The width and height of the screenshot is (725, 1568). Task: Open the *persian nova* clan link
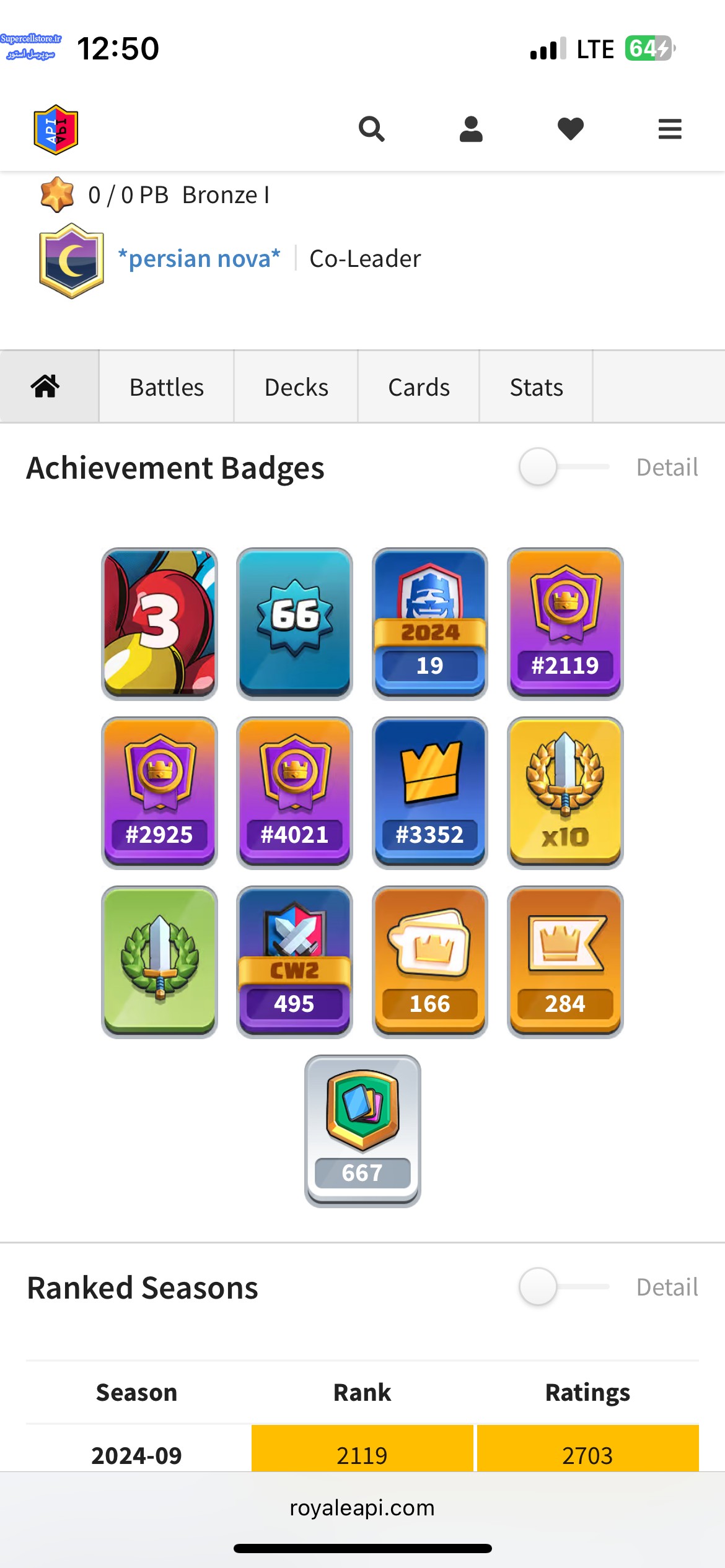click(x=199, y=259)
